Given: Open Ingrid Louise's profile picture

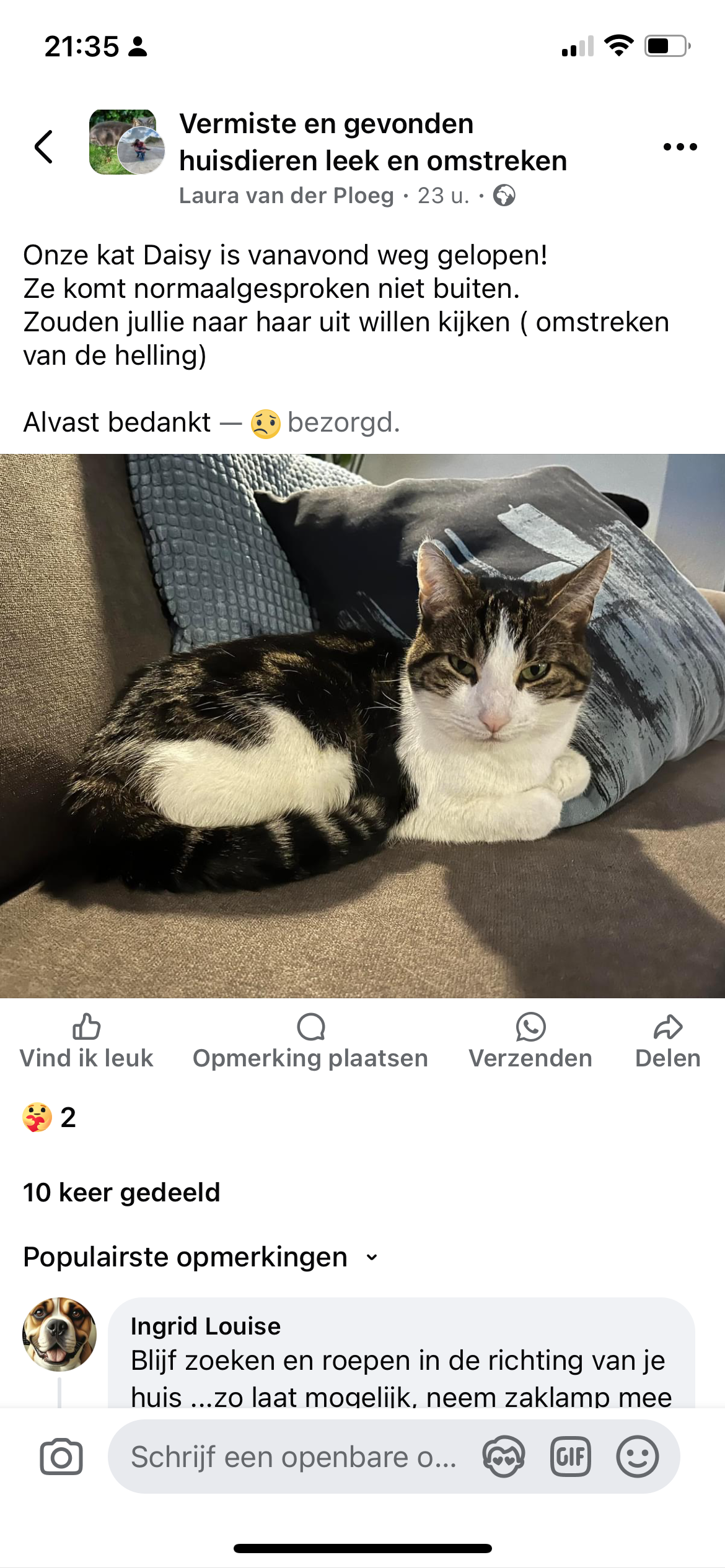Looking at the screenshot, I should (x=59, y=1334).
